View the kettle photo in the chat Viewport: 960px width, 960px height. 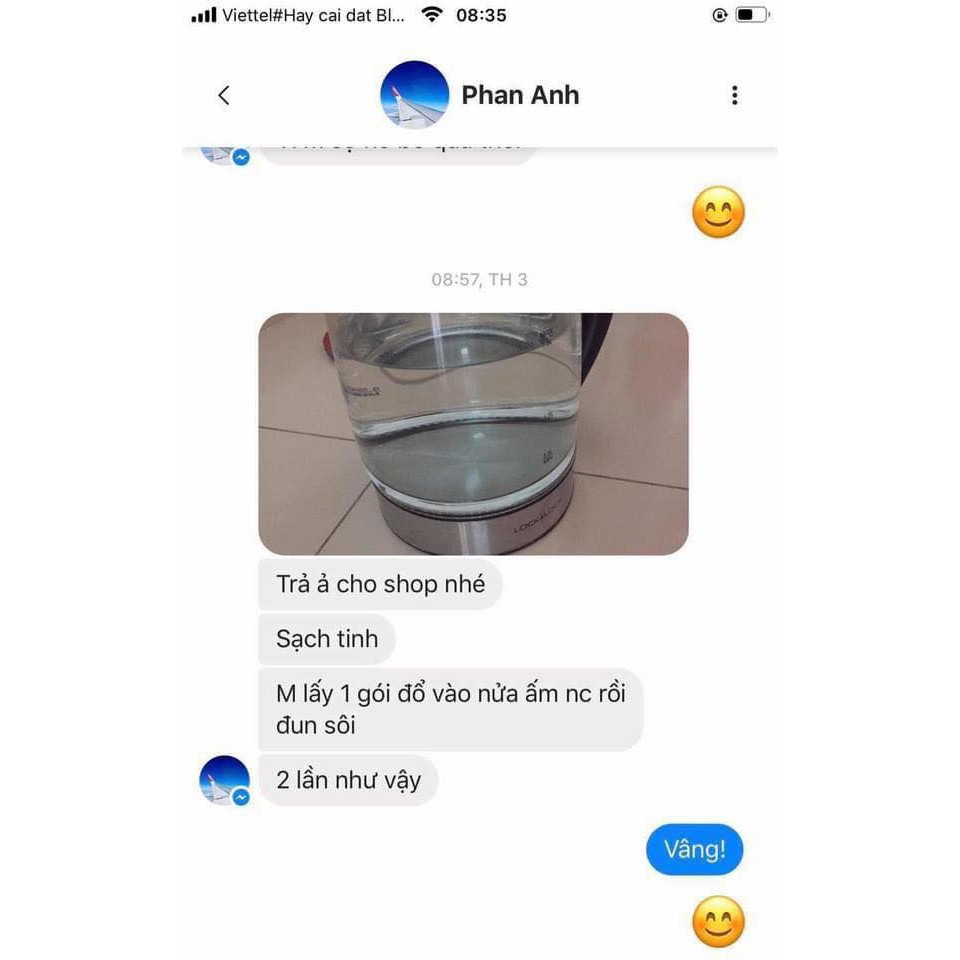click(473, 434)
